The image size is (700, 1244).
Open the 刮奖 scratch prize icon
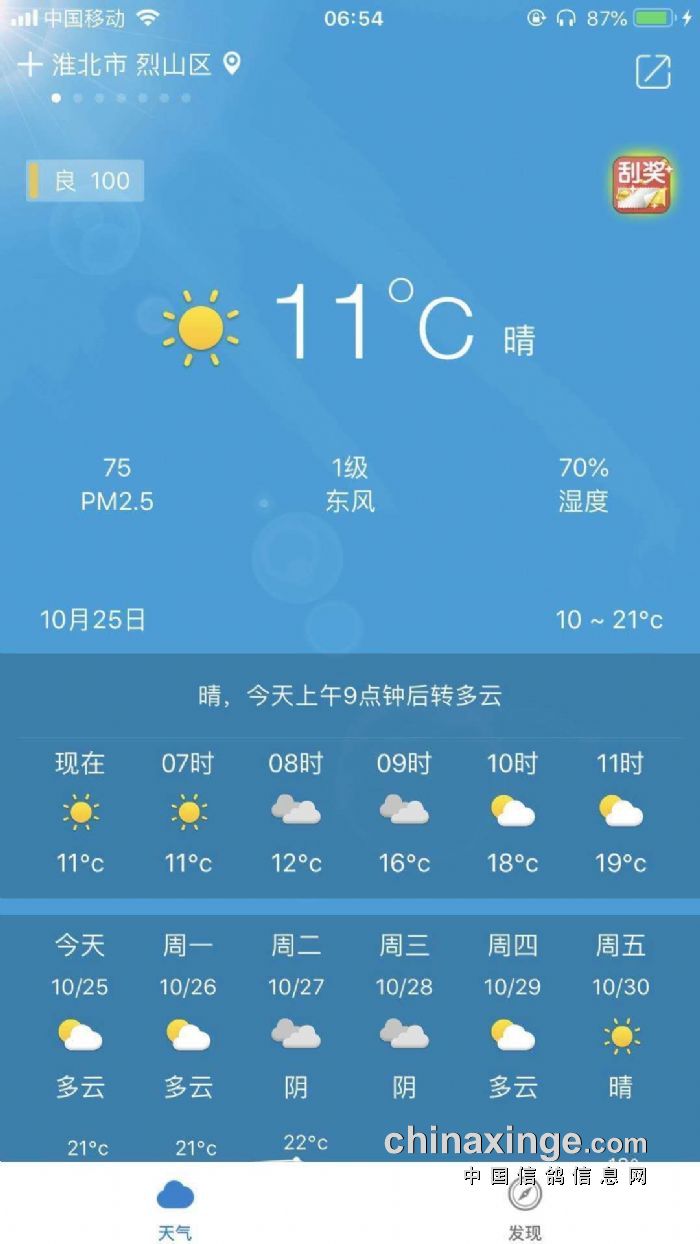pos(641,185)
